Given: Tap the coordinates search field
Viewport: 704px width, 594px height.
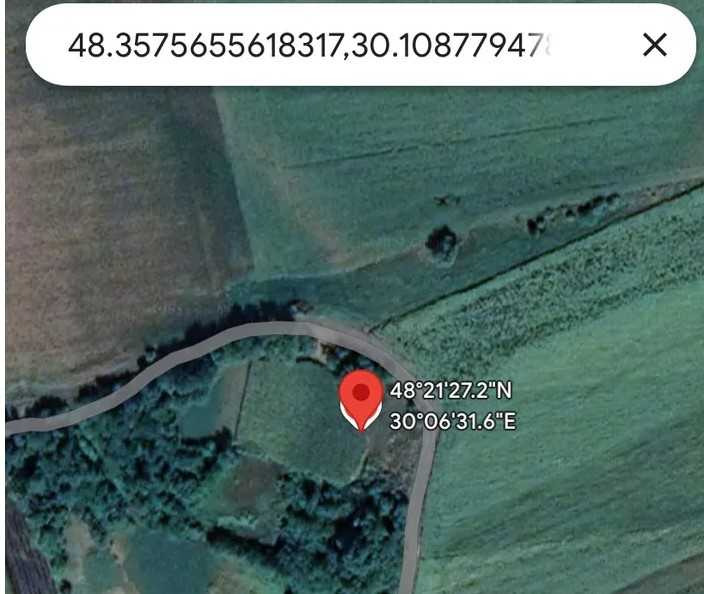Looking at the screenshot, I should coord(310,45).
